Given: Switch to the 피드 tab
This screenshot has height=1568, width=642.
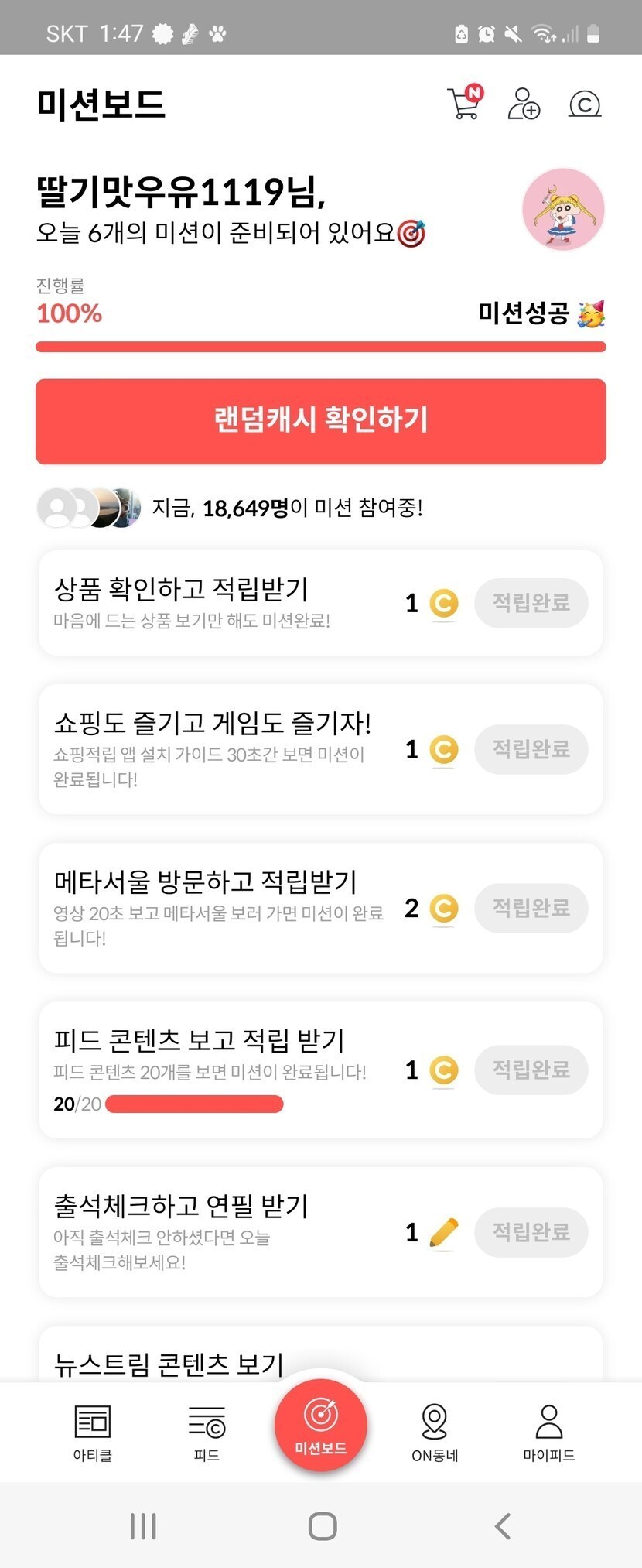Looking at the screenshot, I should (x=207, y=1433).
